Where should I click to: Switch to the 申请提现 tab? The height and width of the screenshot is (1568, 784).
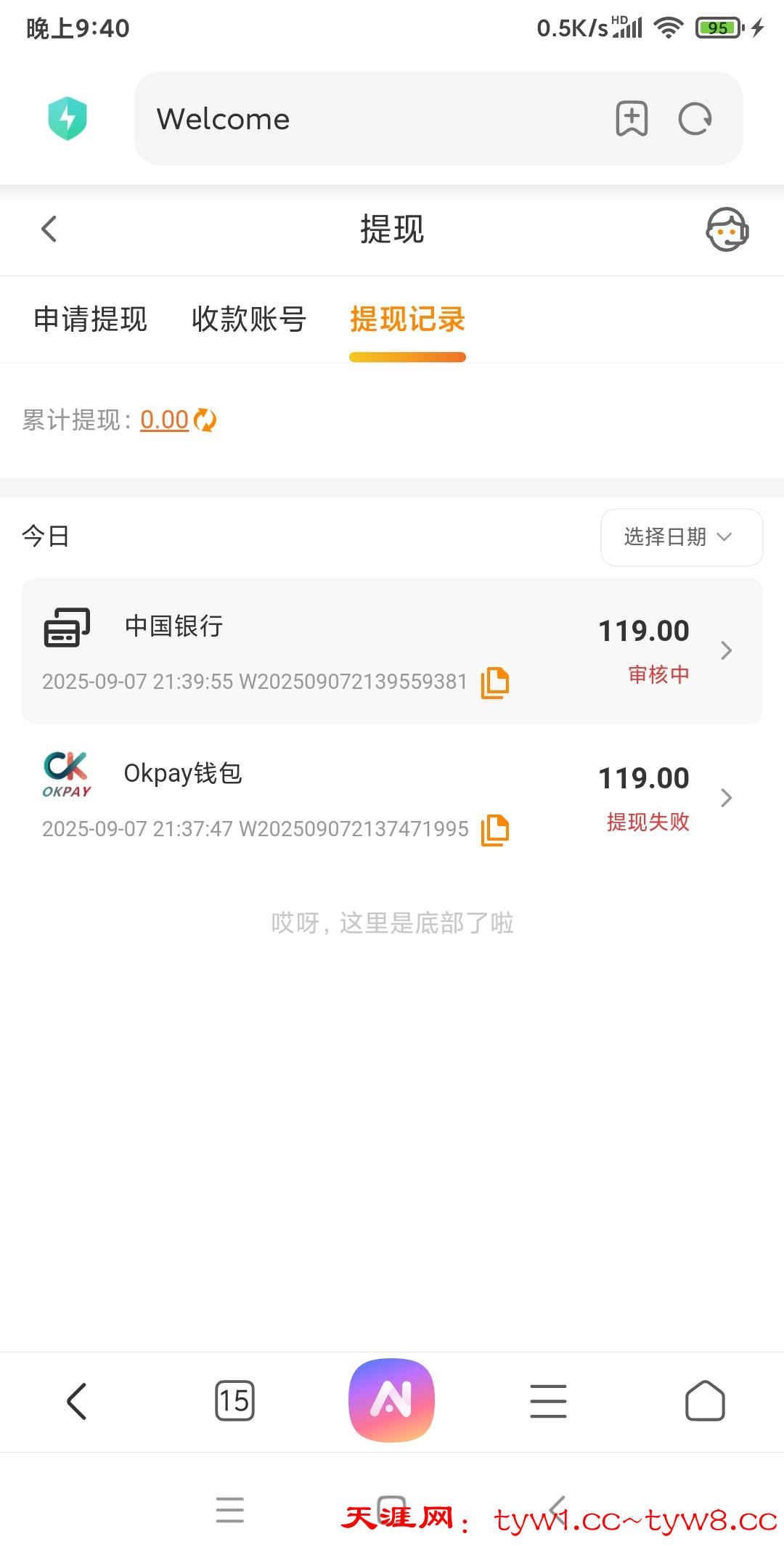[x=91, y=319]
